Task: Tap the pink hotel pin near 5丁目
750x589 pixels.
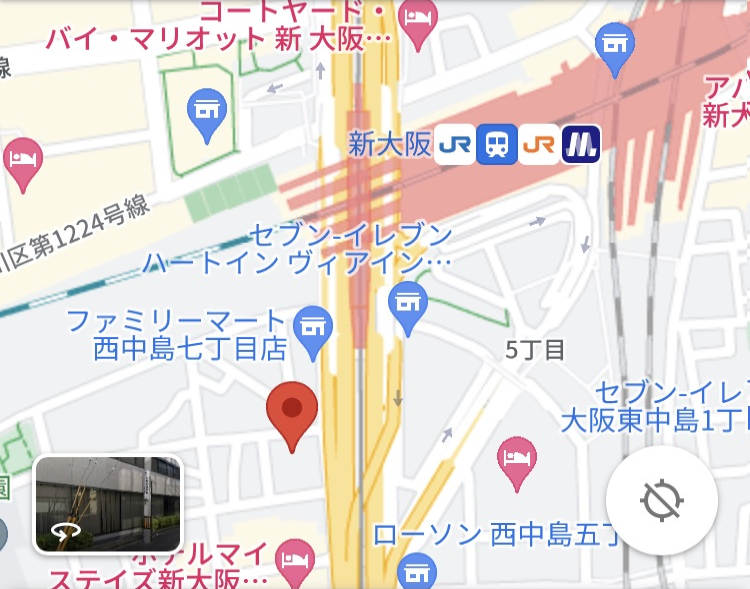Action: coord(517,460)
